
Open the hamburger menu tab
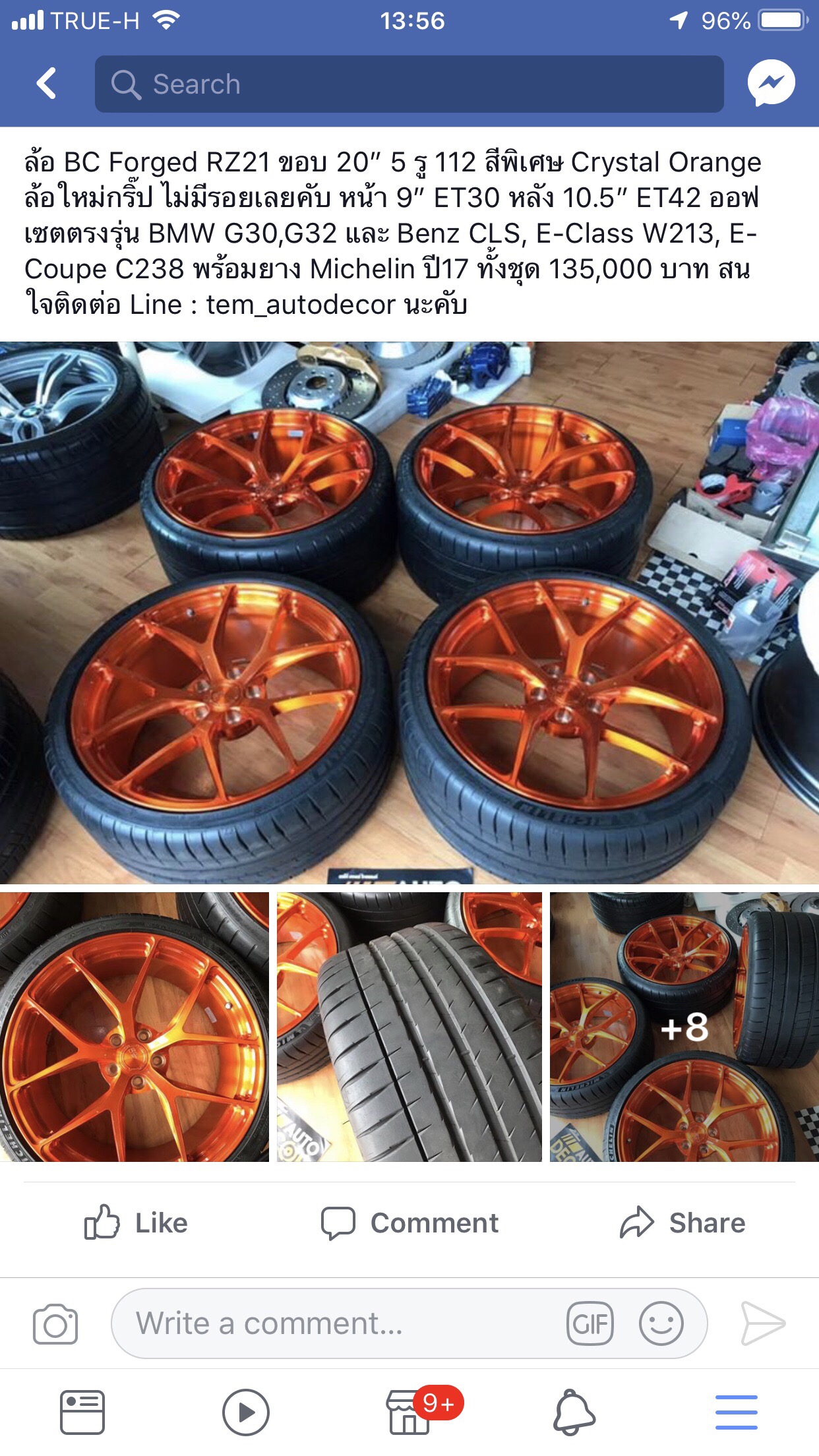point(736,1412)
